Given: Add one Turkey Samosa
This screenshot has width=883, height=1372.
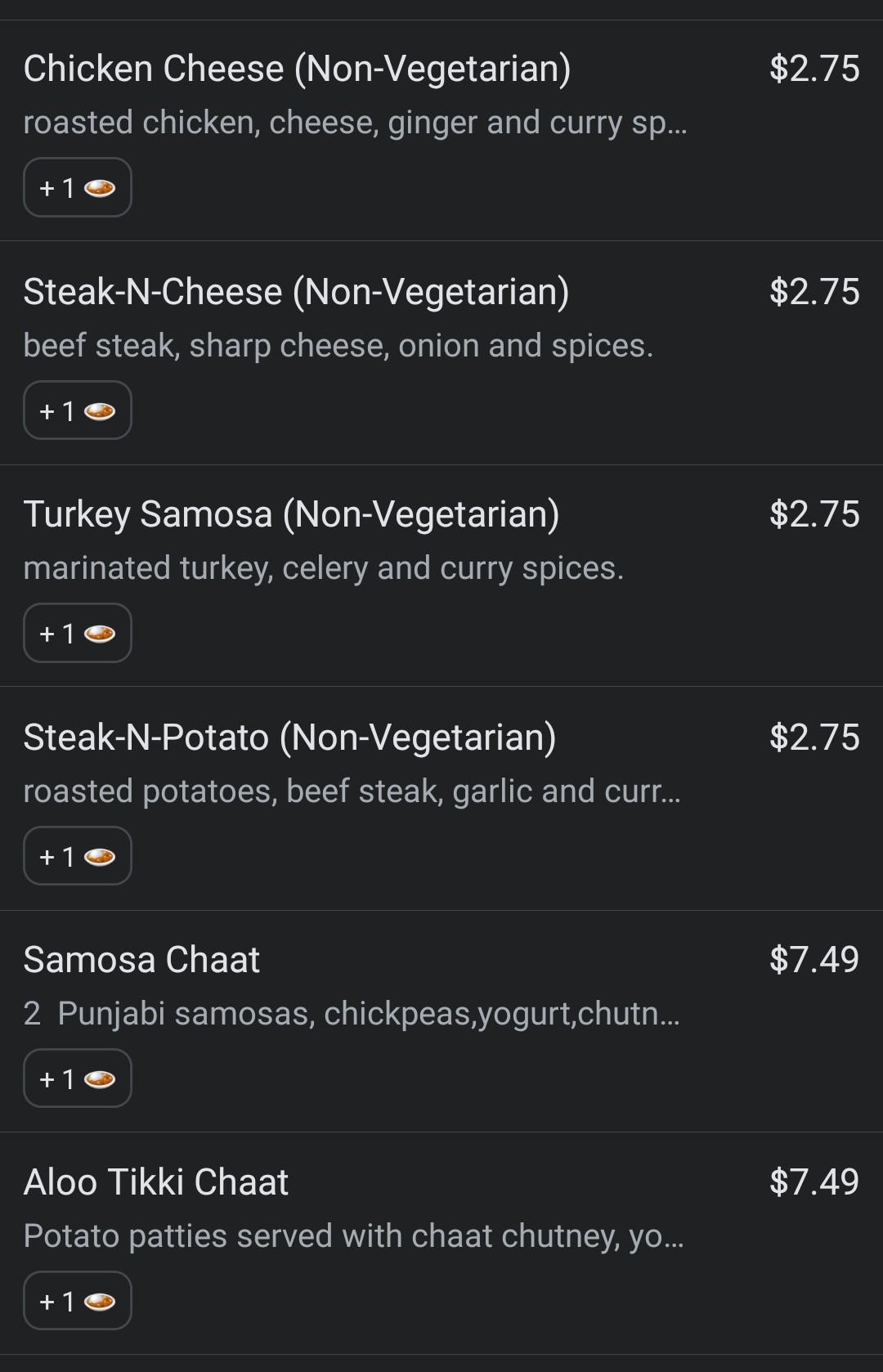Looking at the screenshot, I should coord(78,633).
